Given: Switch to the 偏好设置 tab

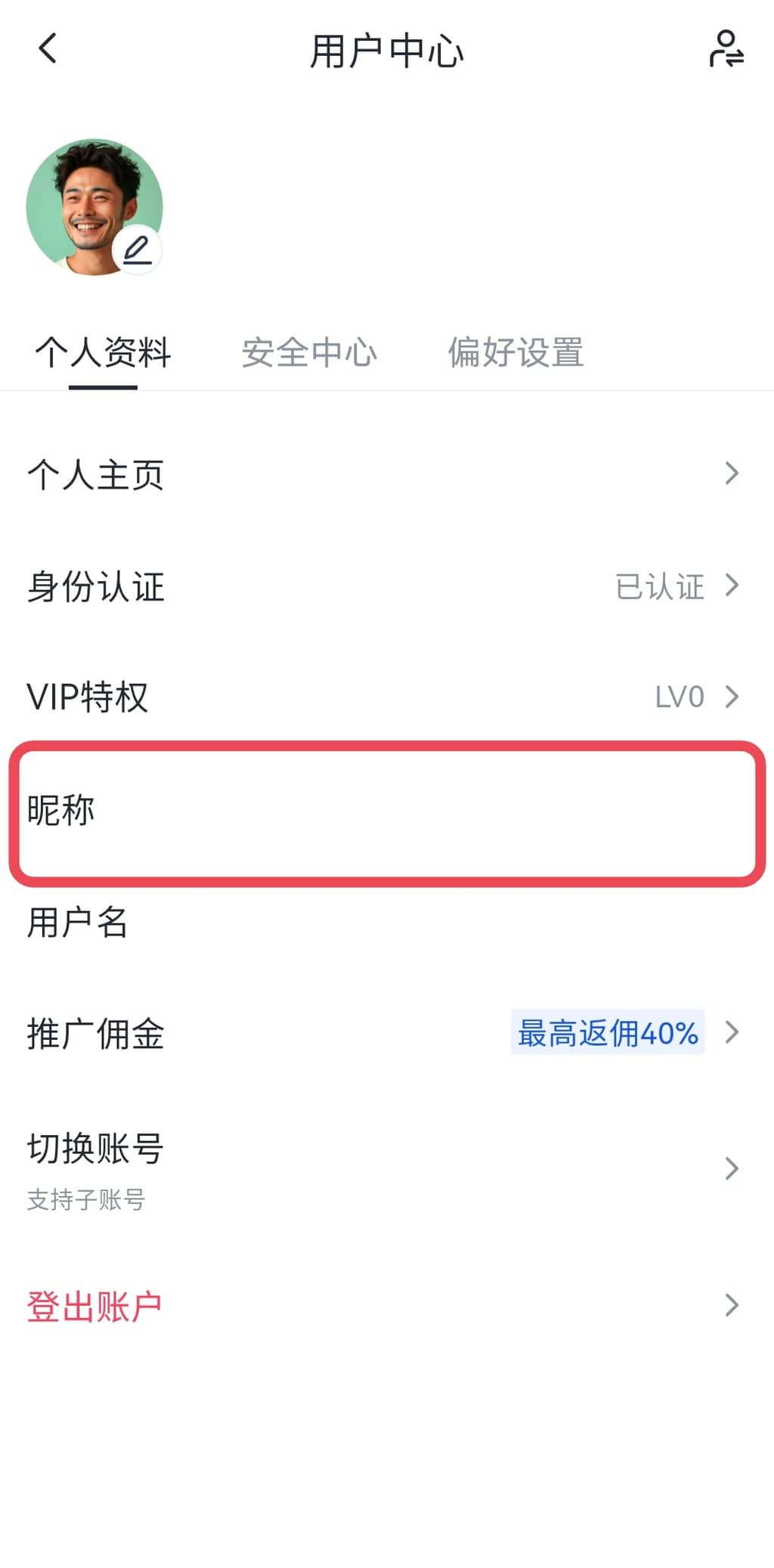Looking at the screenshot, I should (x=515, y=353).
